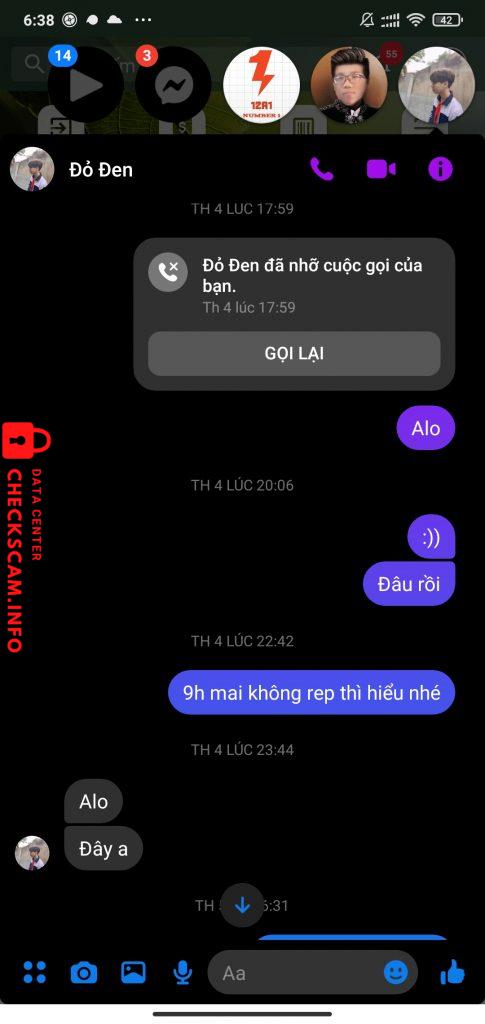Viewport: 485px width, 1024px height.
Task: Open the chat head with play icon
Action: click(86, 85)
